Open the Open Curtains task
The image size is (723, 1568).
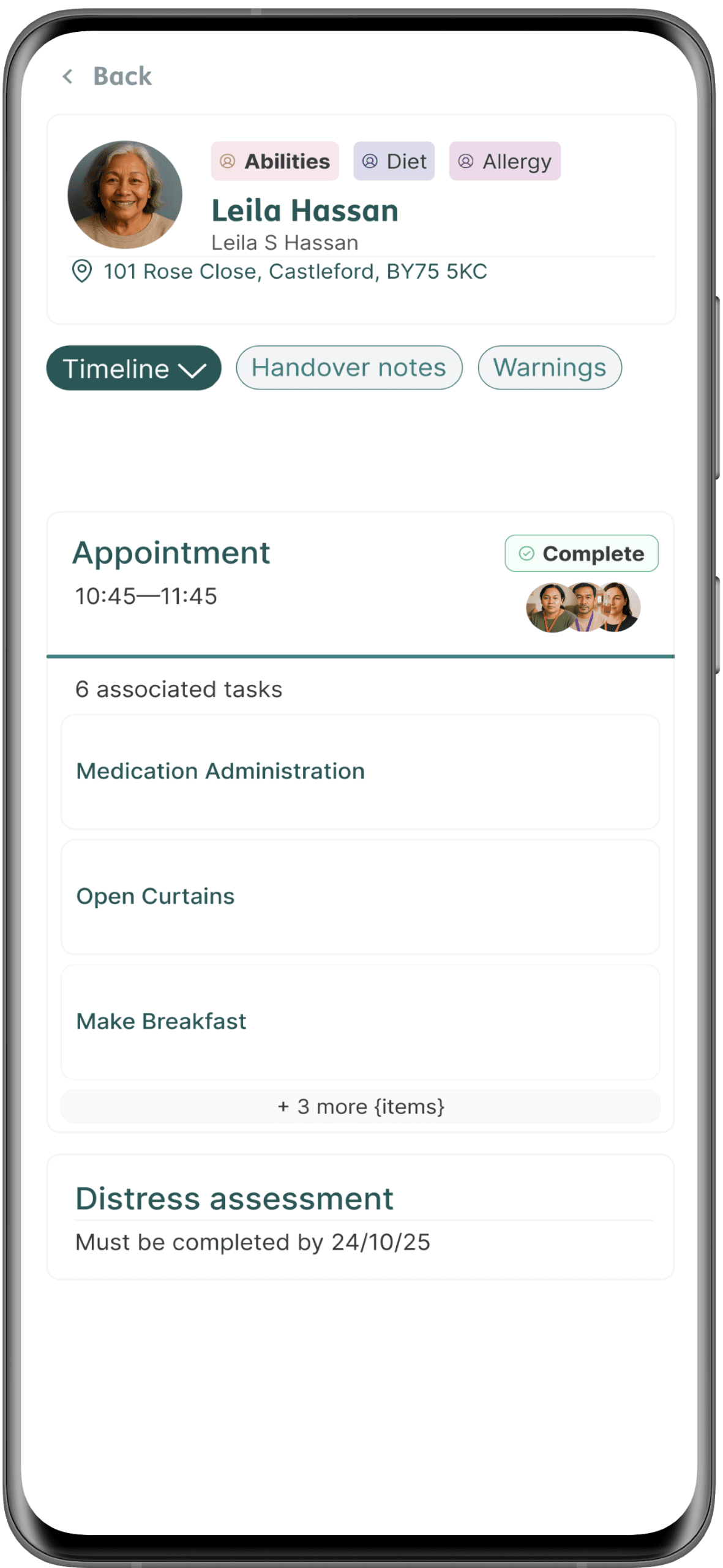point(360,896)
